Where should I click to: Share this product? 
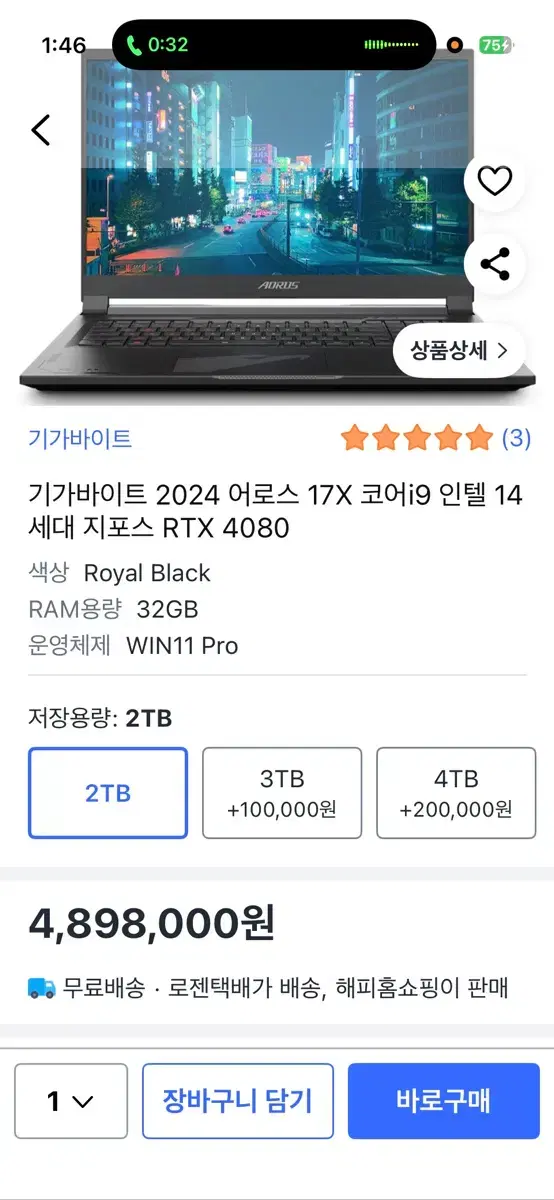[495, 264]
